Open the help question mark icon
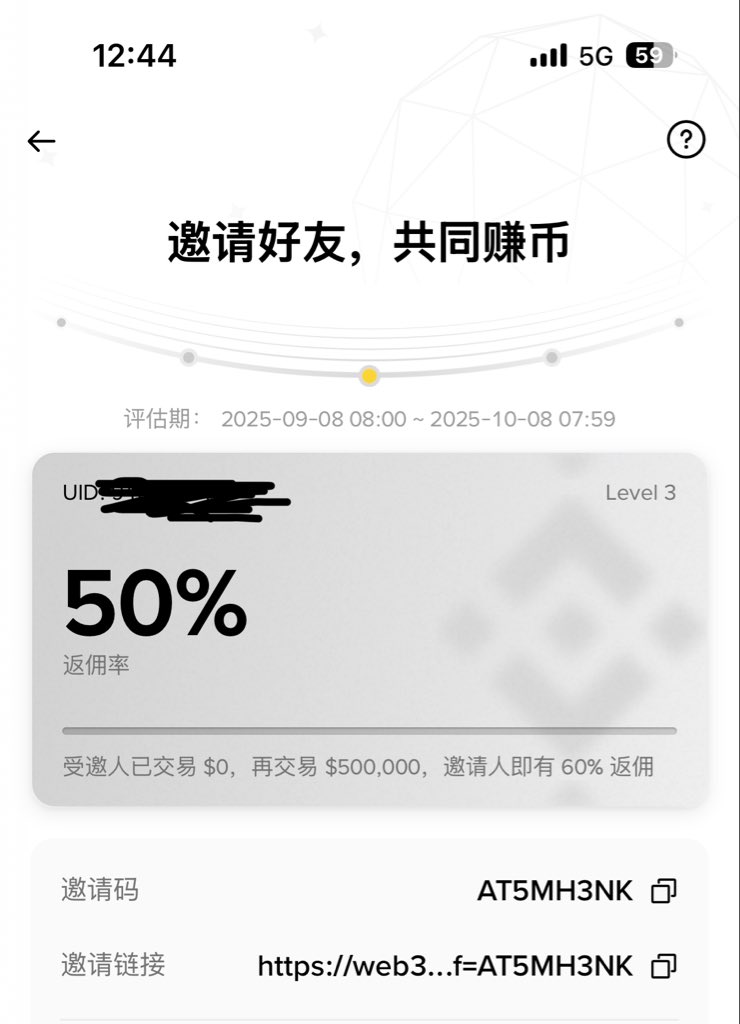Image resolution: width=740 pixels, height=1024 pixels. pos(686,140)
